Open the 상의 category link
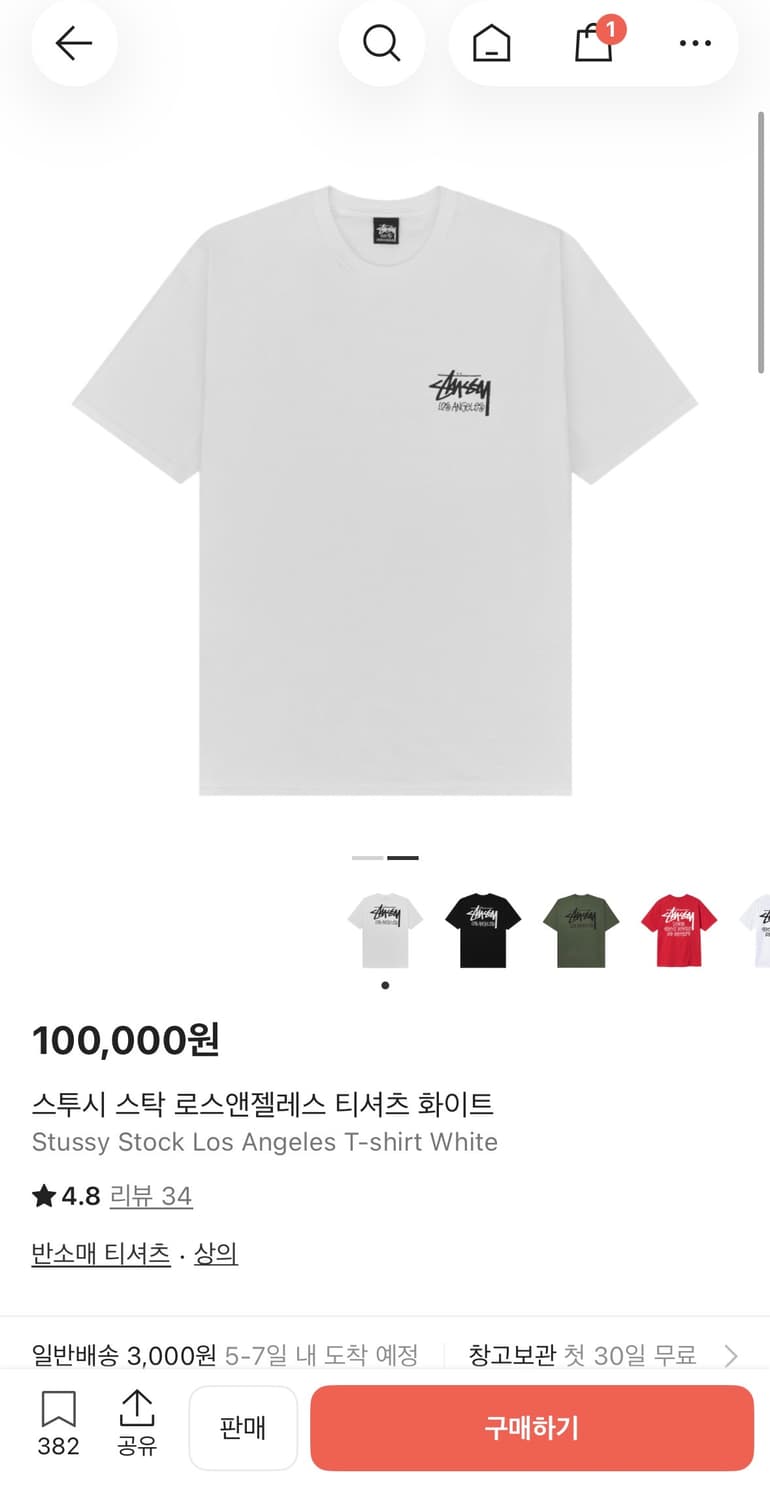 click(216, 1254)
